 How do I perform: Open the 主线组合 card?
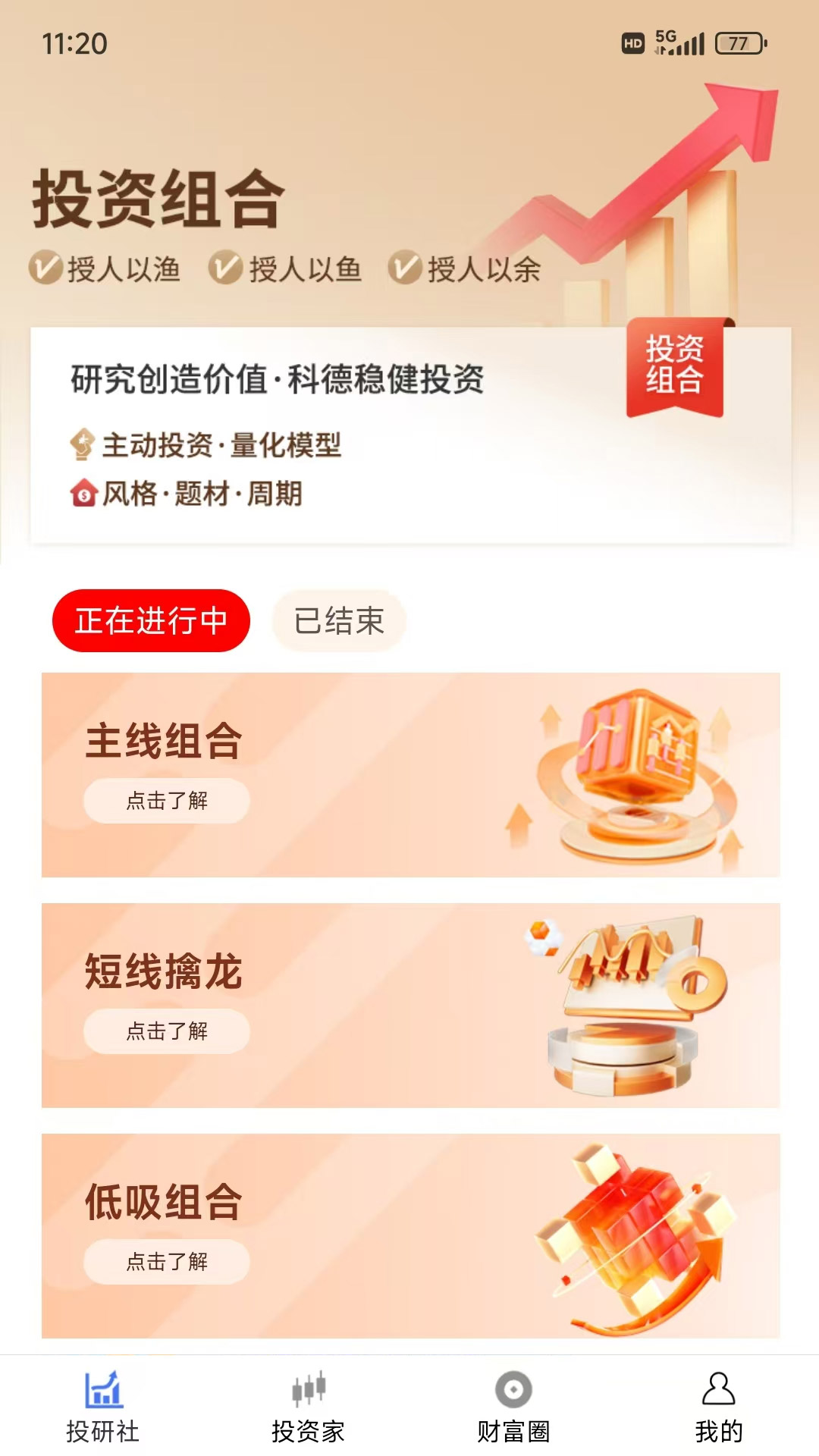coord(410,775)
